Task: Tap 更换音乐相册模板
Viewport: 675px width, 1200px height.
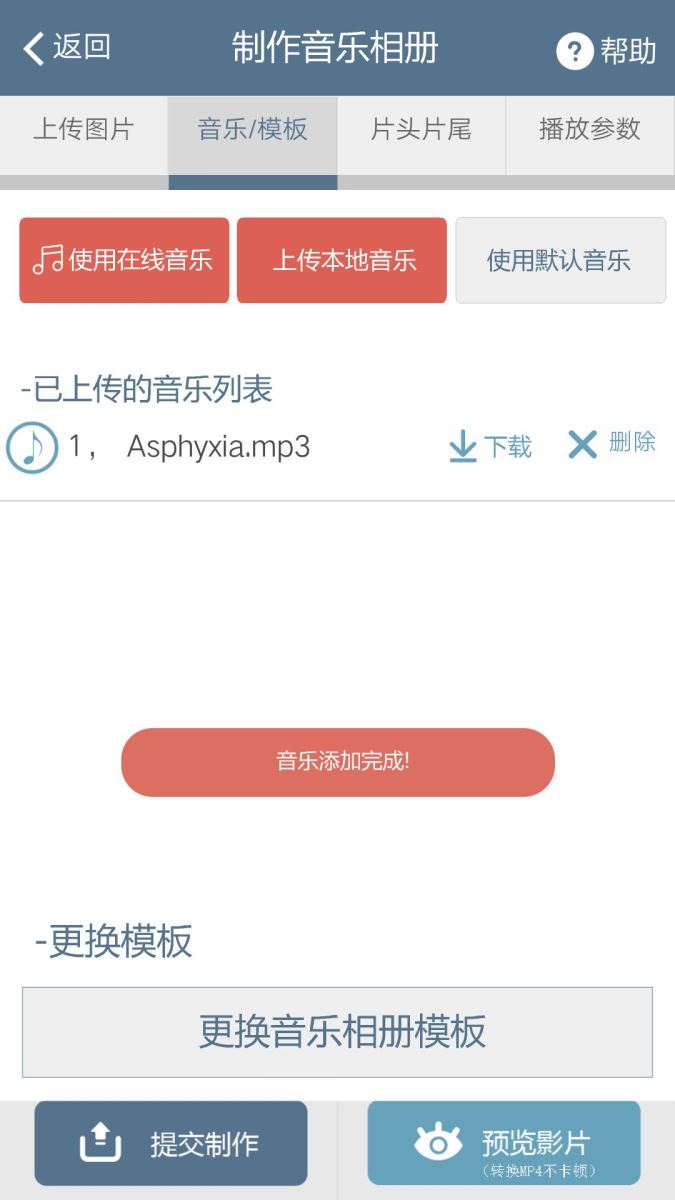Action: (x=338, y=1032)
